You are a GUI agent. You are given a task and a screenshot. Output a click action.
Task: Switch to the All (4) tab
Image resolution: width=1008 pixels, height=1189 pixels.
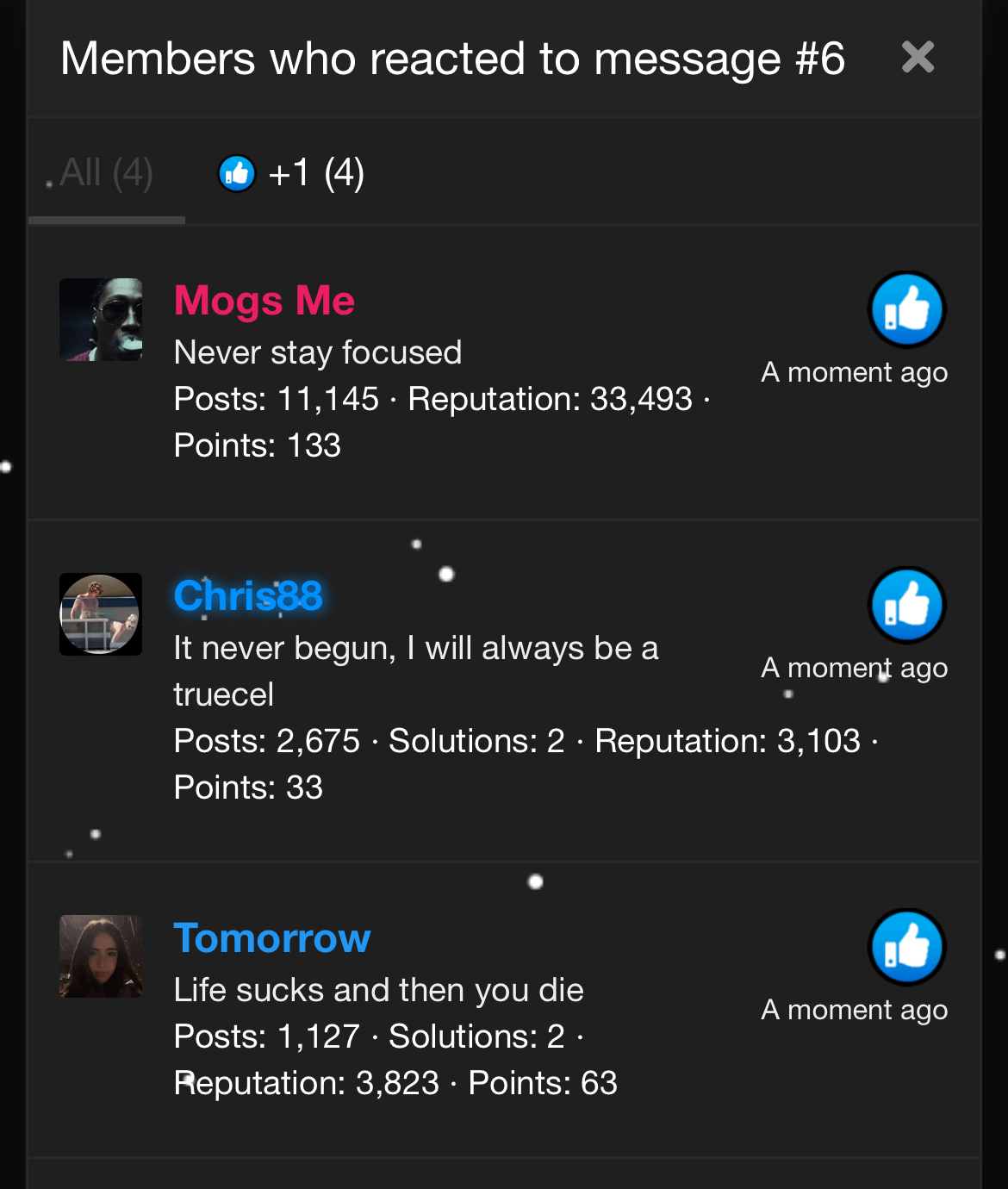[x=106, y=173]
